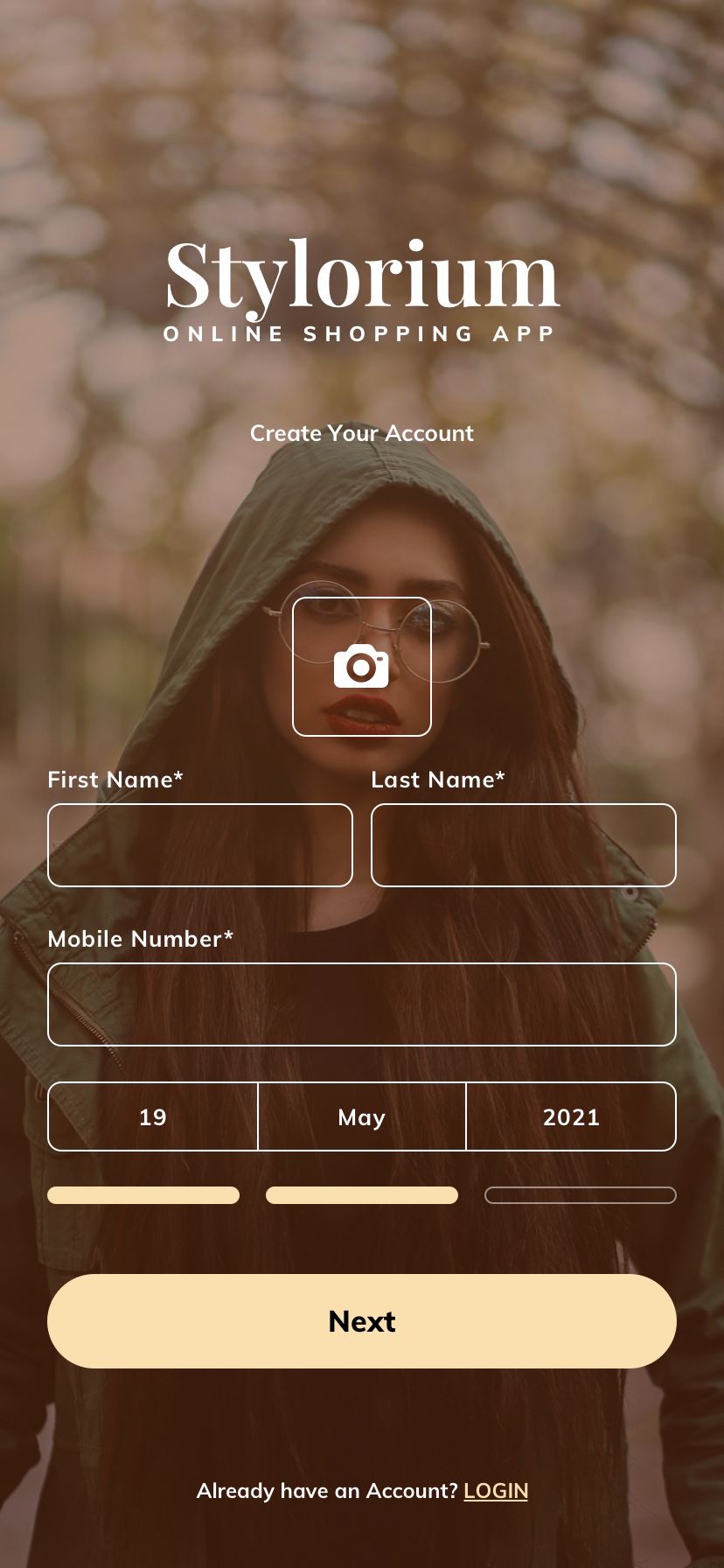Enter the Mobile Number field
Screen dimensions: 724x1568
click(x=362, y=1004)
